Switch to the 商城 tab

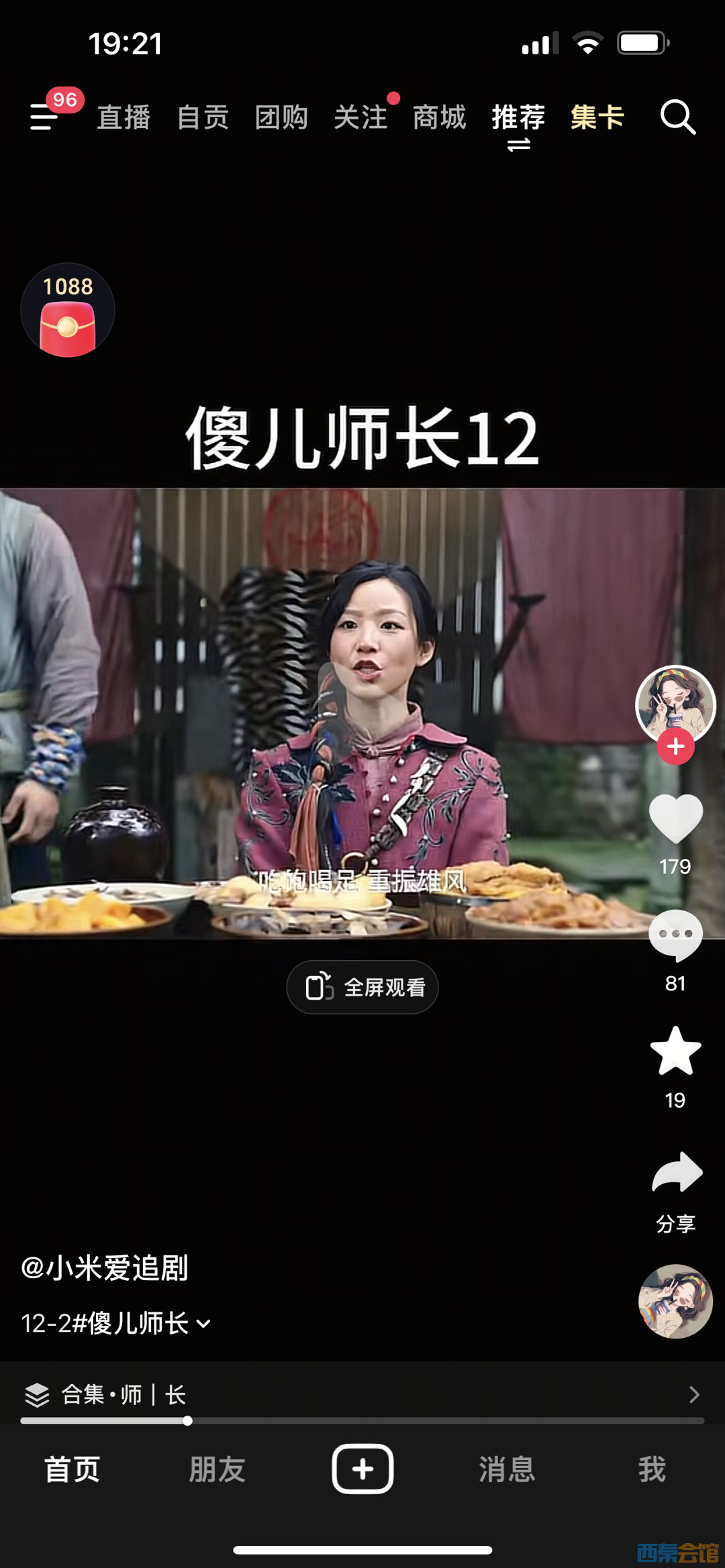point(439,117)
